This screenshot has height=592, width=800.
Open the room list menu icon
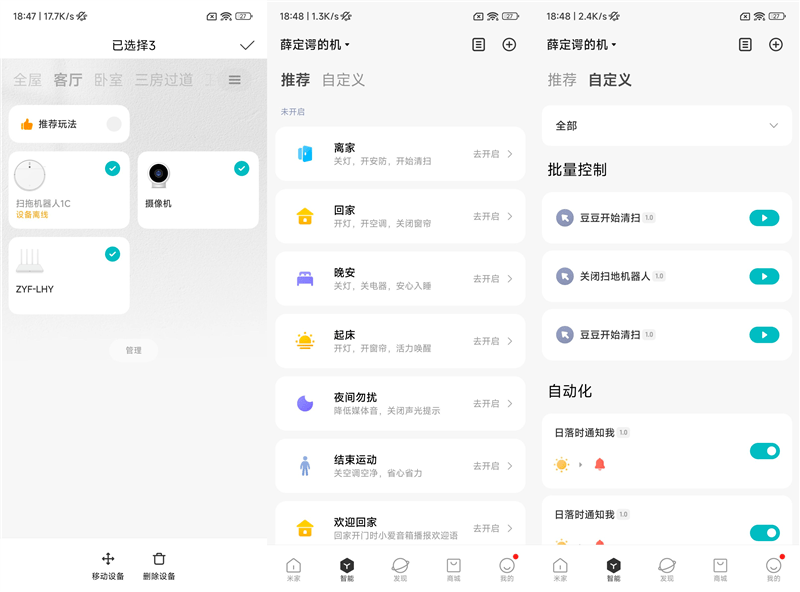pyautogui.click(x=235, y=80)
